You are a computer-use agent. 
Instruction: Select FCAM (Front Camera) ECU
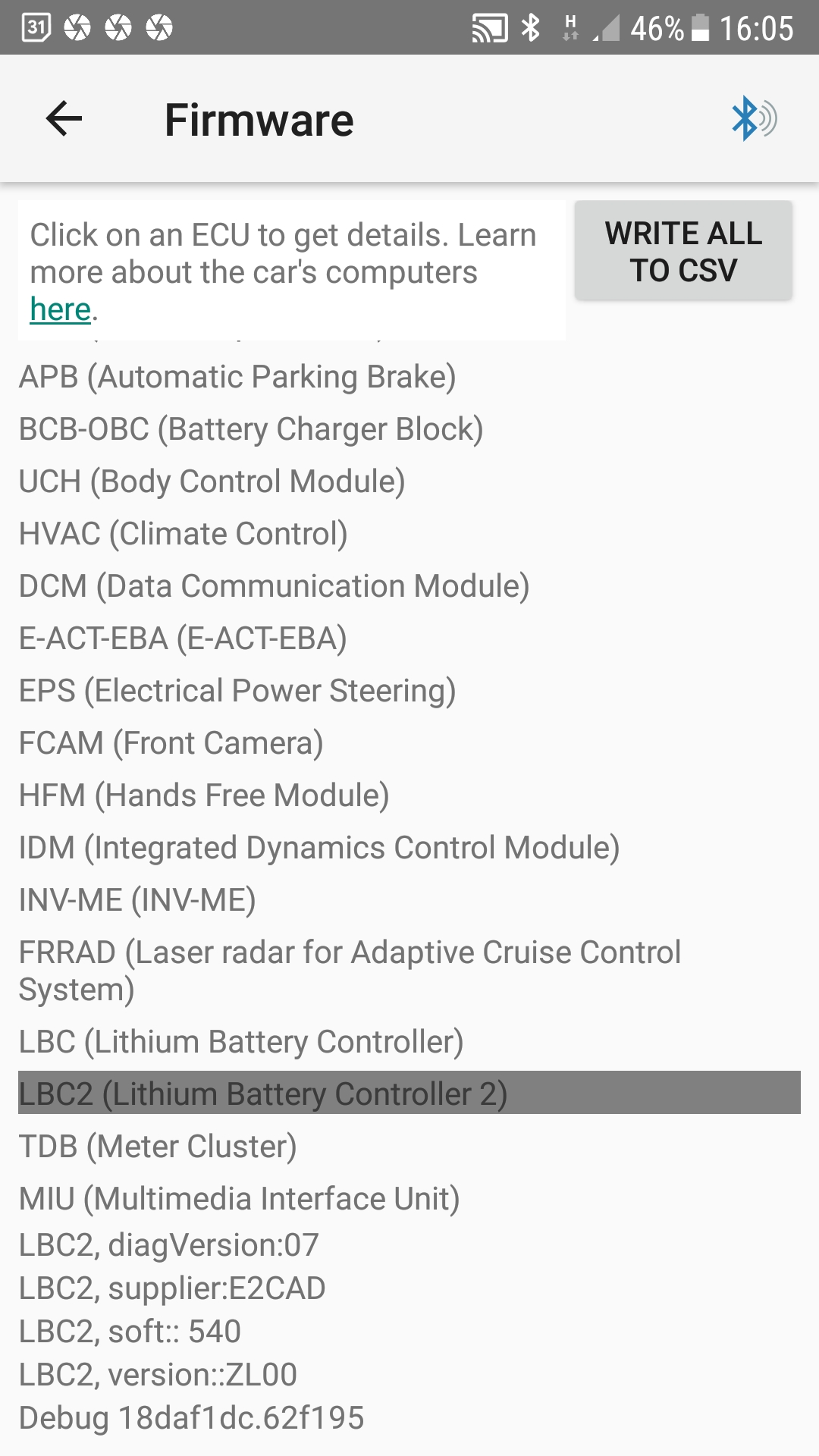click(x=409, y=743)
